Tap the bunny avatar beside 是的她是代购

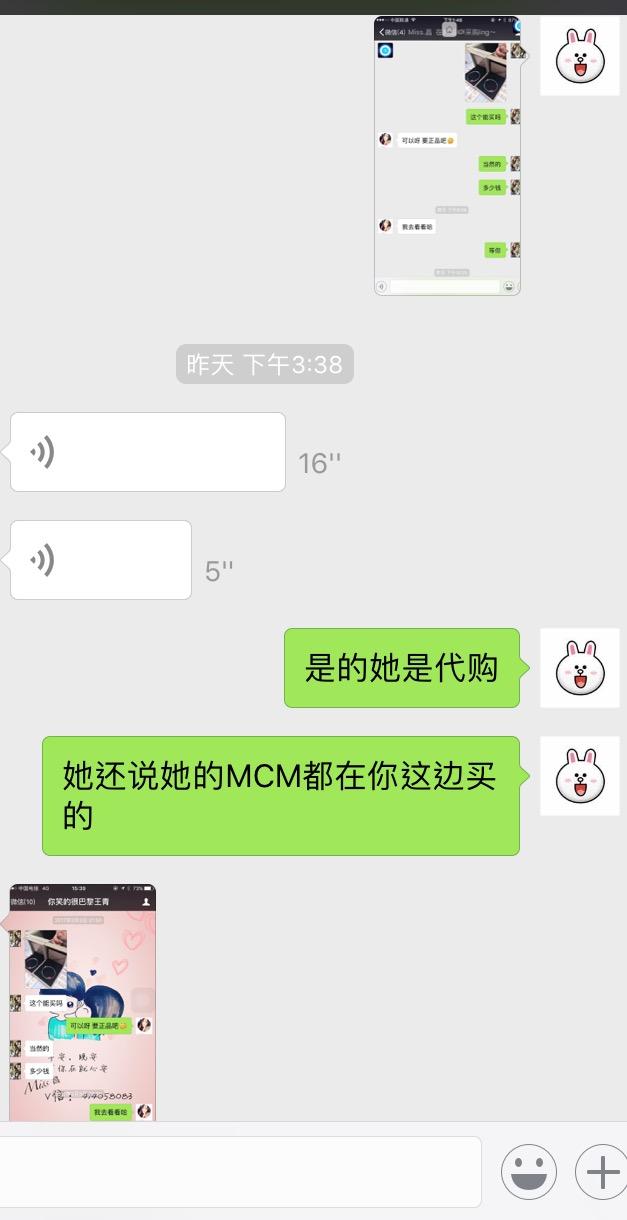point(580,668)
